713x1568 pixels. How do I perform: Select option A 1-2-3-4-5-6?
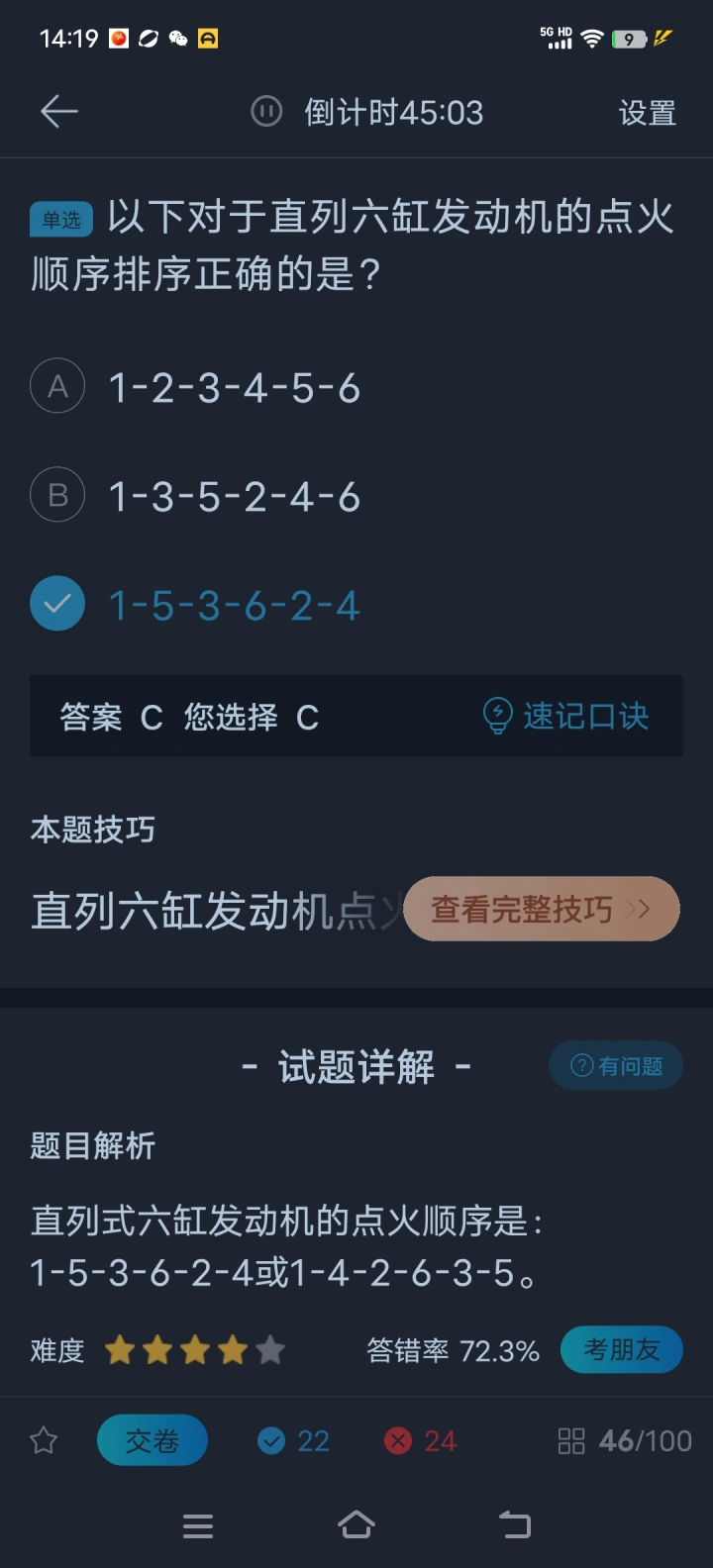click(x=196, y=387)
